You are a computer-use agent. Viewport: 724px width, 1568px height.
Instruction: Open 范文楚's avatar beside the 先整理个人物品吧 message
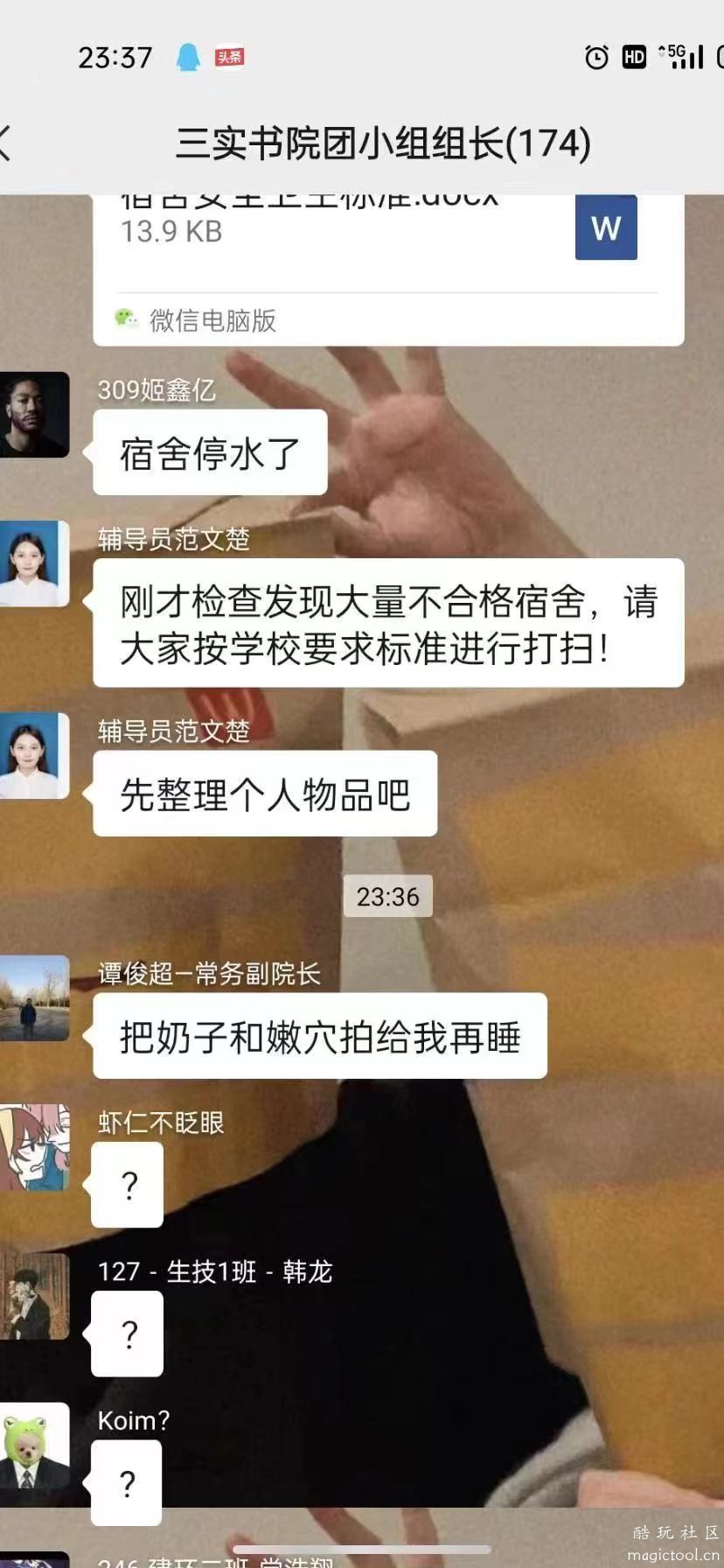coord(34,755)
